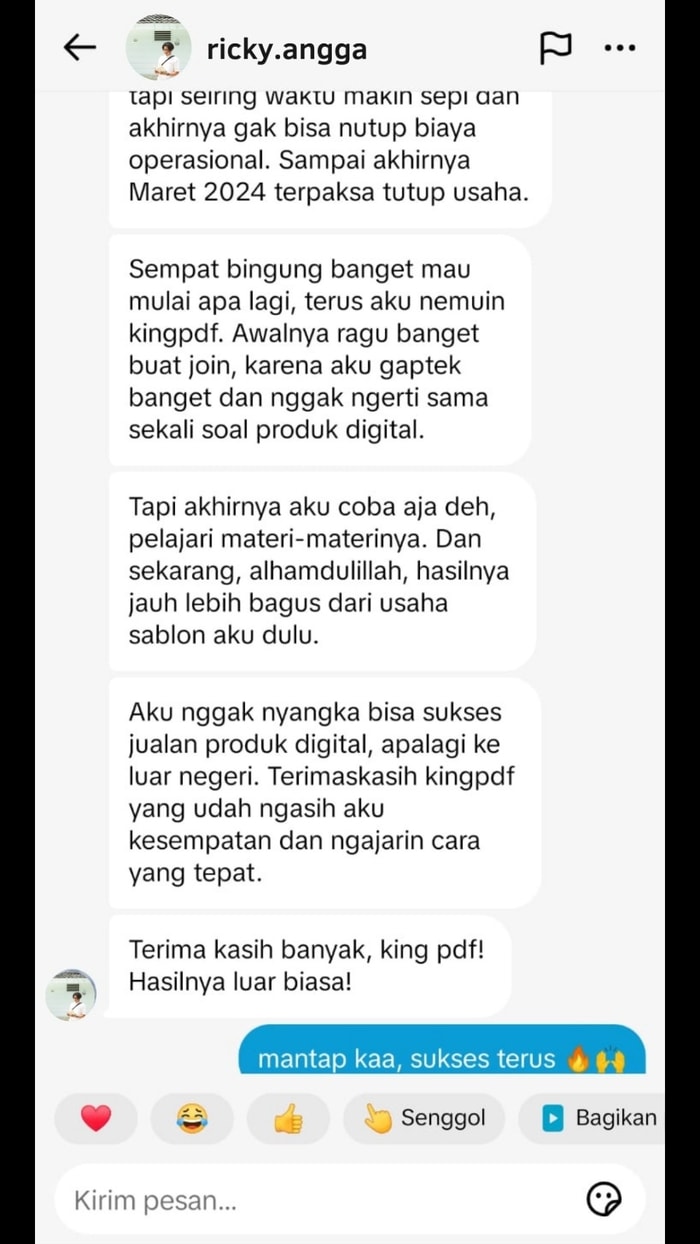Open the three-dot overflow menu
The height and width of the screenshot is (1244, 700).
pos(620,47)
